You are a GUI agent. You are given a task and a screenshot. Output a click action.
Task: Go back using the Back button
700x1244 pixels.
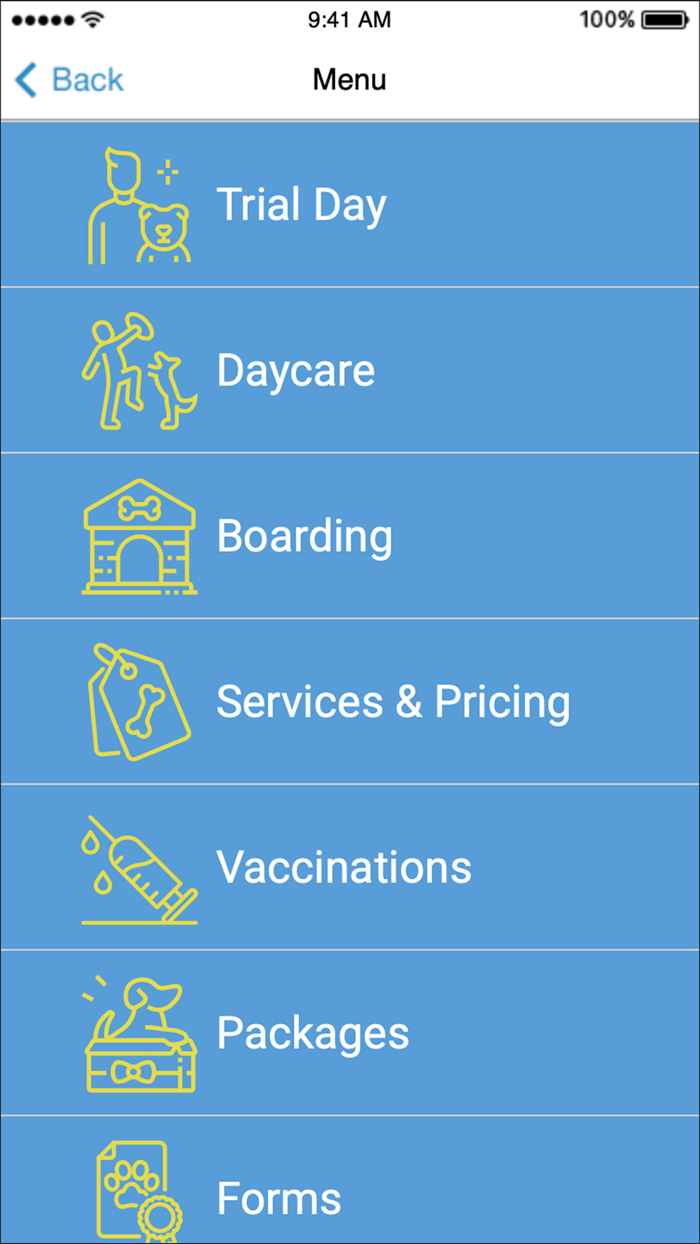70,80
